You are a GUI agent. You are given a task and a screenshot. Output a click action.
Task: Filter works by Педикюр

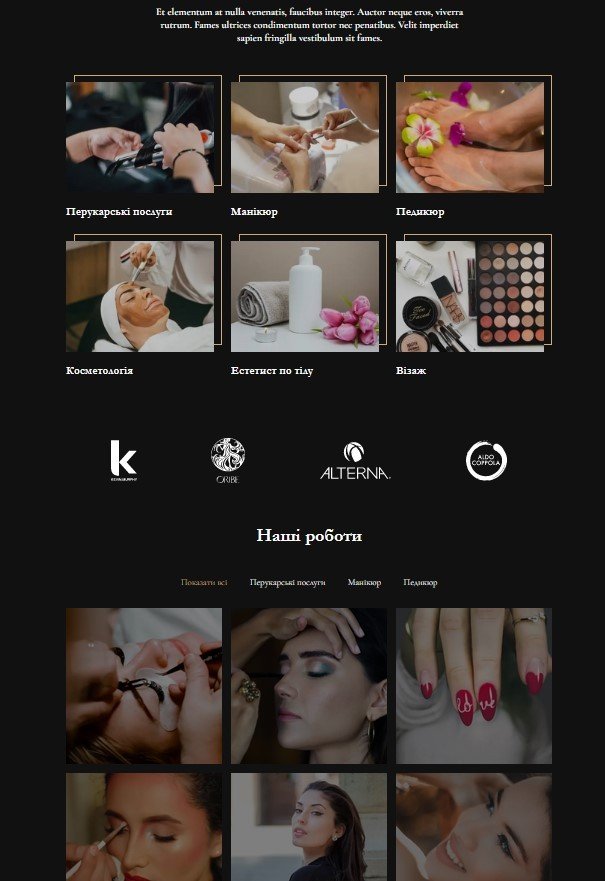pyautogui.click(x=420, y=582)
